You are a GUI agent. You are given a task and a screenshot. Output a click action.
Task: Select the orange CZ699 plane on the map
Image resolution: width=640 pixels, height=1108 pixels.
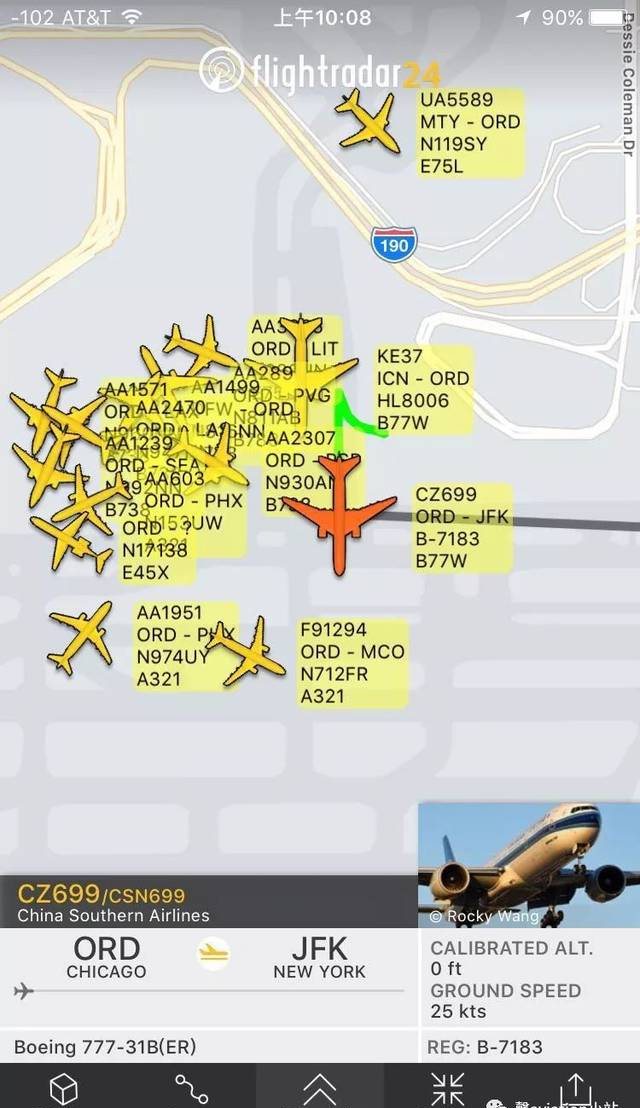pos(340,510)
